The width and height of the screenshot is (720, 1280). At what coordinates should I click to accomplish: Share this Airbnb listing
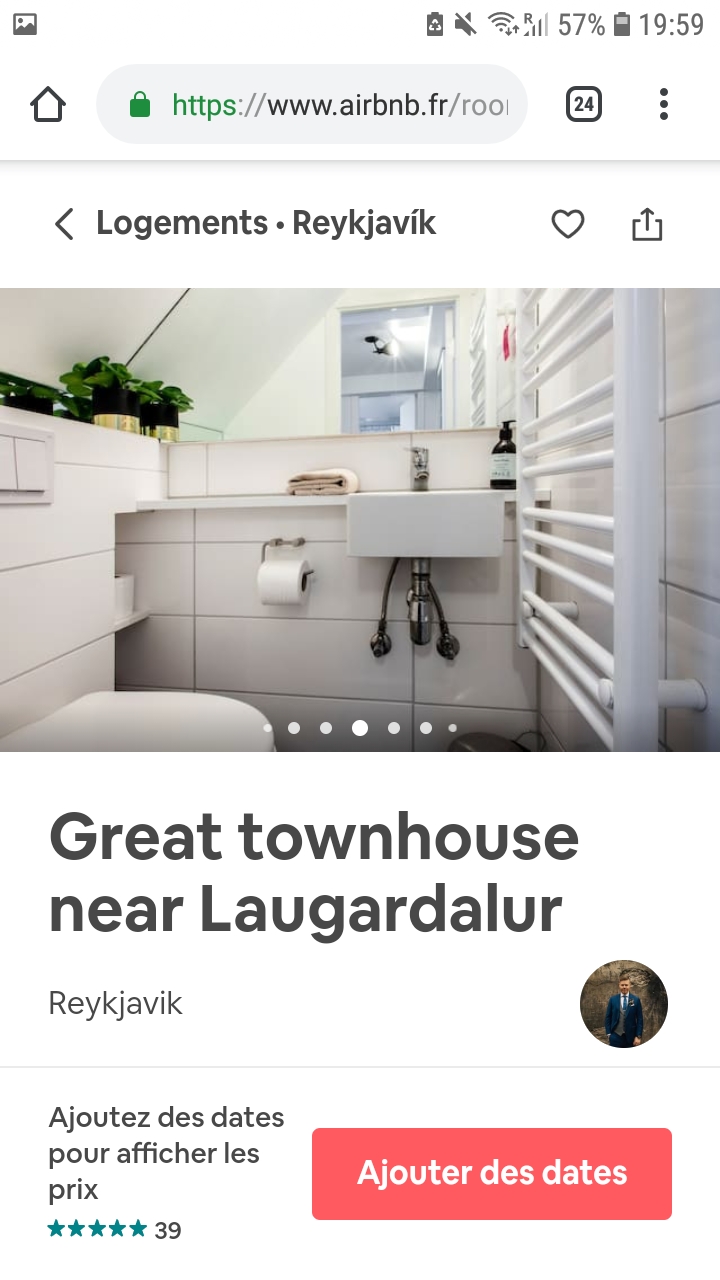coord(647,224)
